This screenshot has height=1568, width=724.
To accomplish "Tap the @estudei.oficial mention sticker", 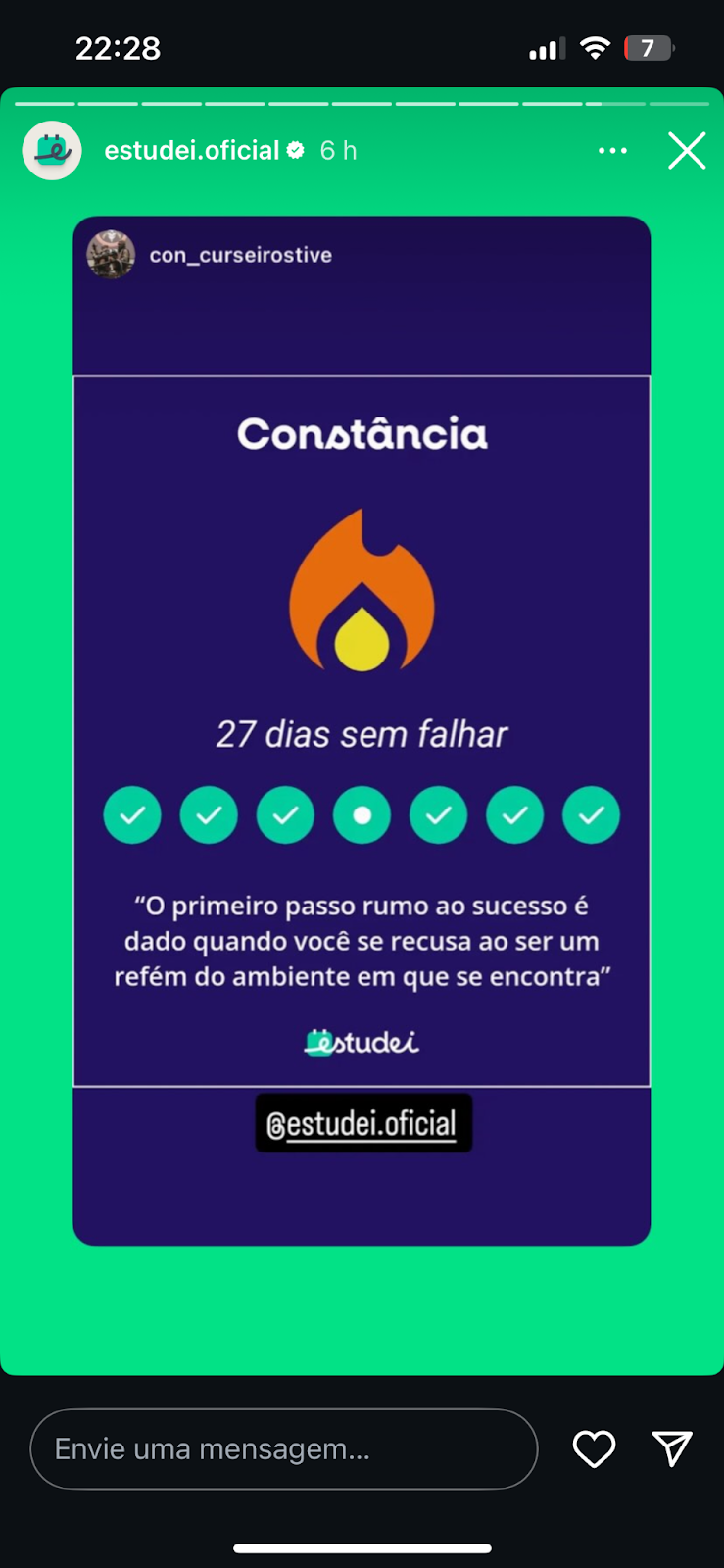I will coord(363,1123).
